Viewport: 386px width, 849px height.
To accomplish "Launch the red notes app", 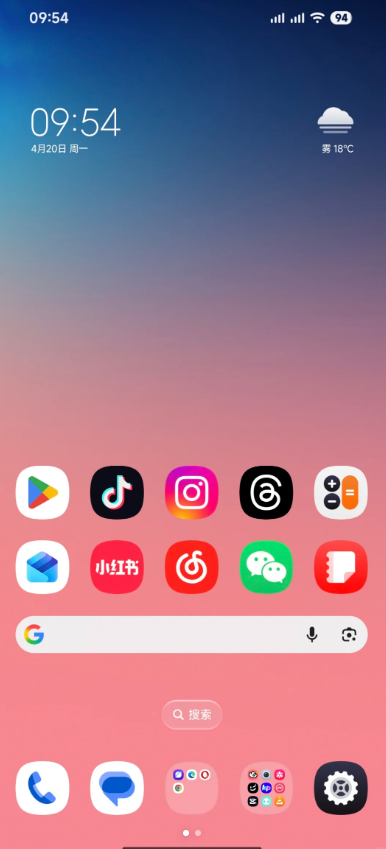I will pyautogui.click(x=341, y=567).
